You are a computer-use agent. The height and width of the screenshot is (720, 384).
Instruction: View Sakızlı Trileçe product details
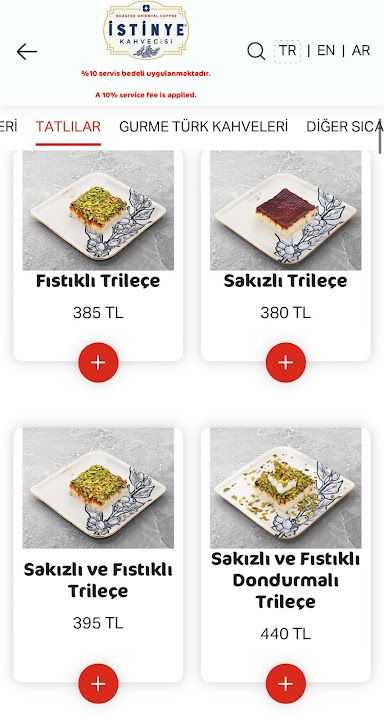[x=286, y=255]
